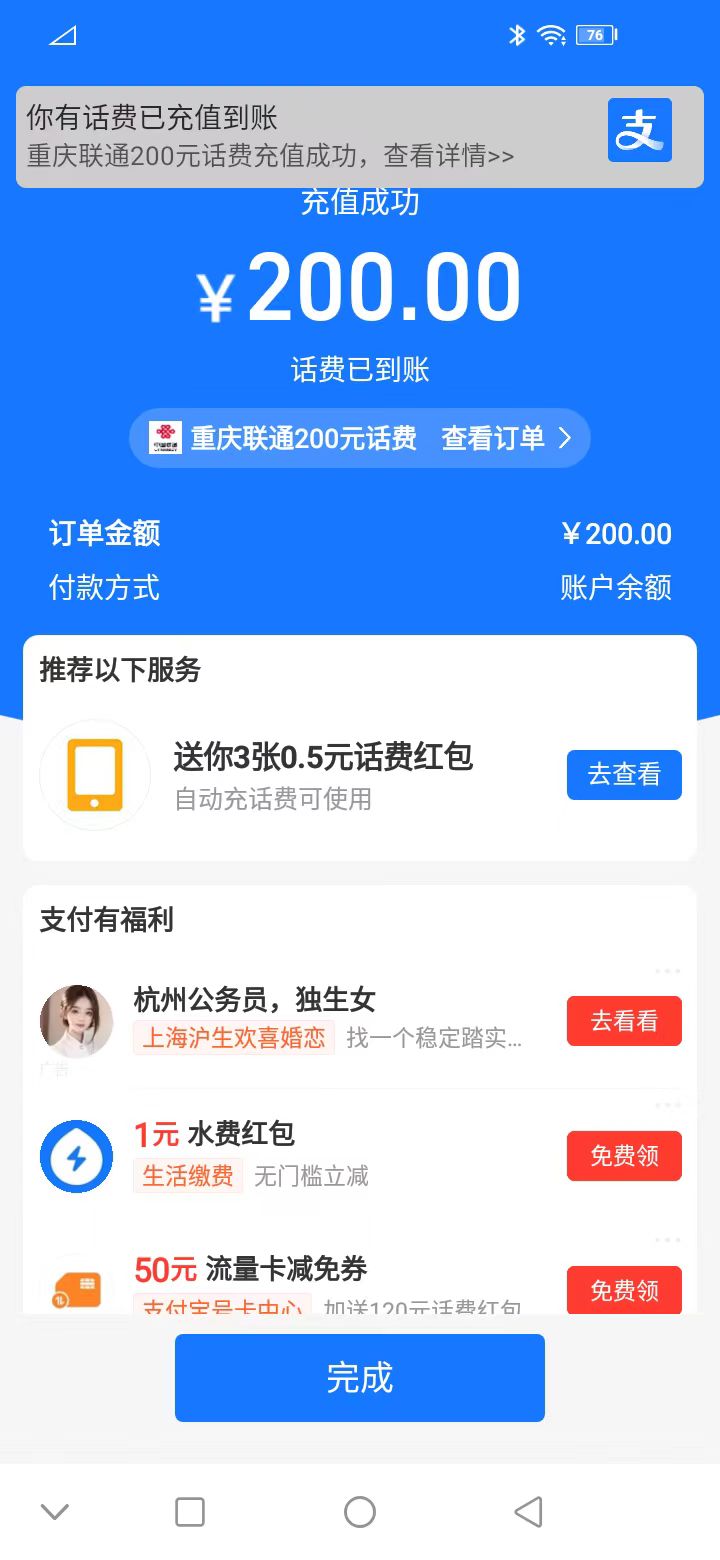Viewport: 720px width, 1560px height.
Task: Tap the blue 完成 button
Action: click(x=360, y=1378)
